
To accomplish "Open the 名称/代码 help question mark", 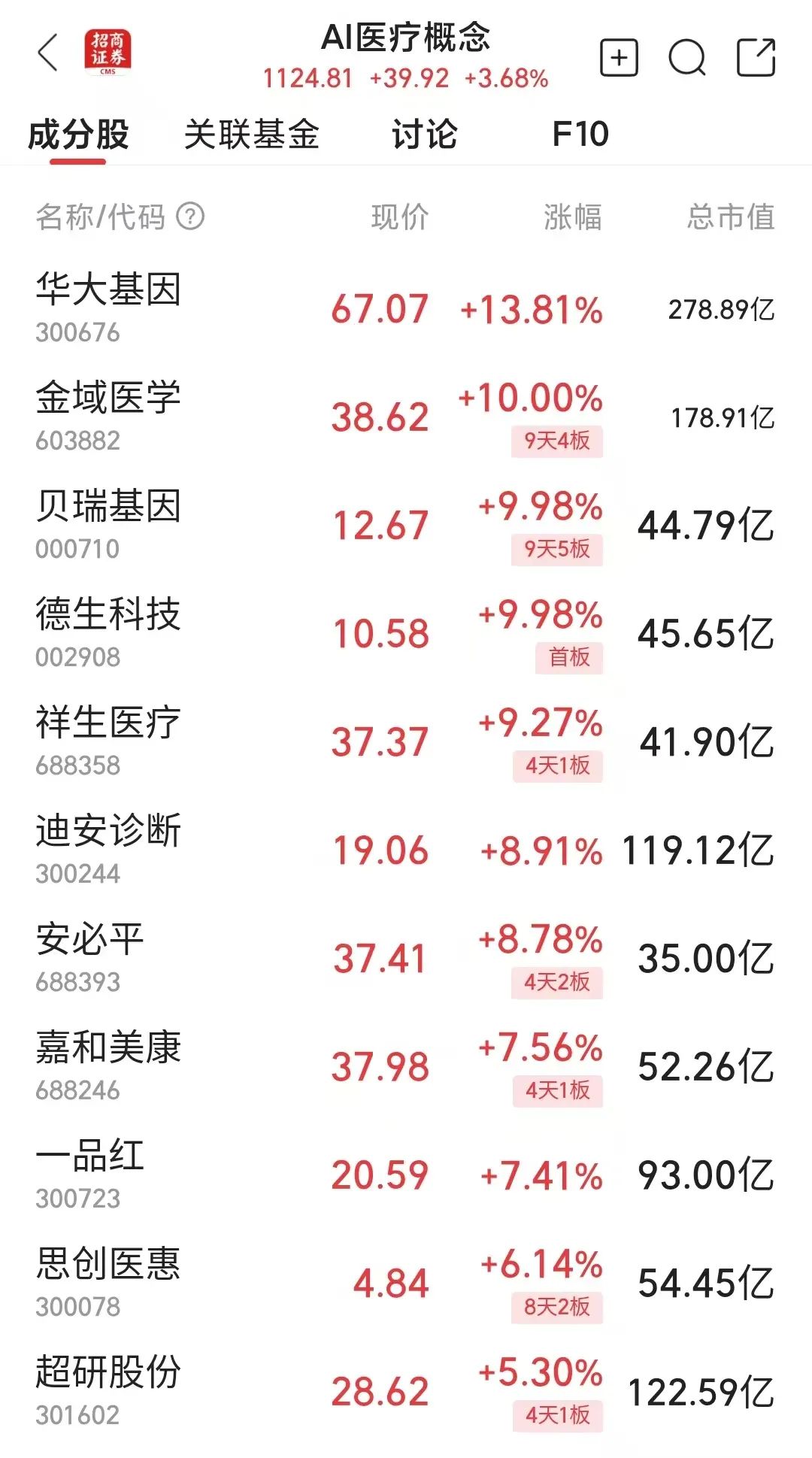I will point(190,217).
